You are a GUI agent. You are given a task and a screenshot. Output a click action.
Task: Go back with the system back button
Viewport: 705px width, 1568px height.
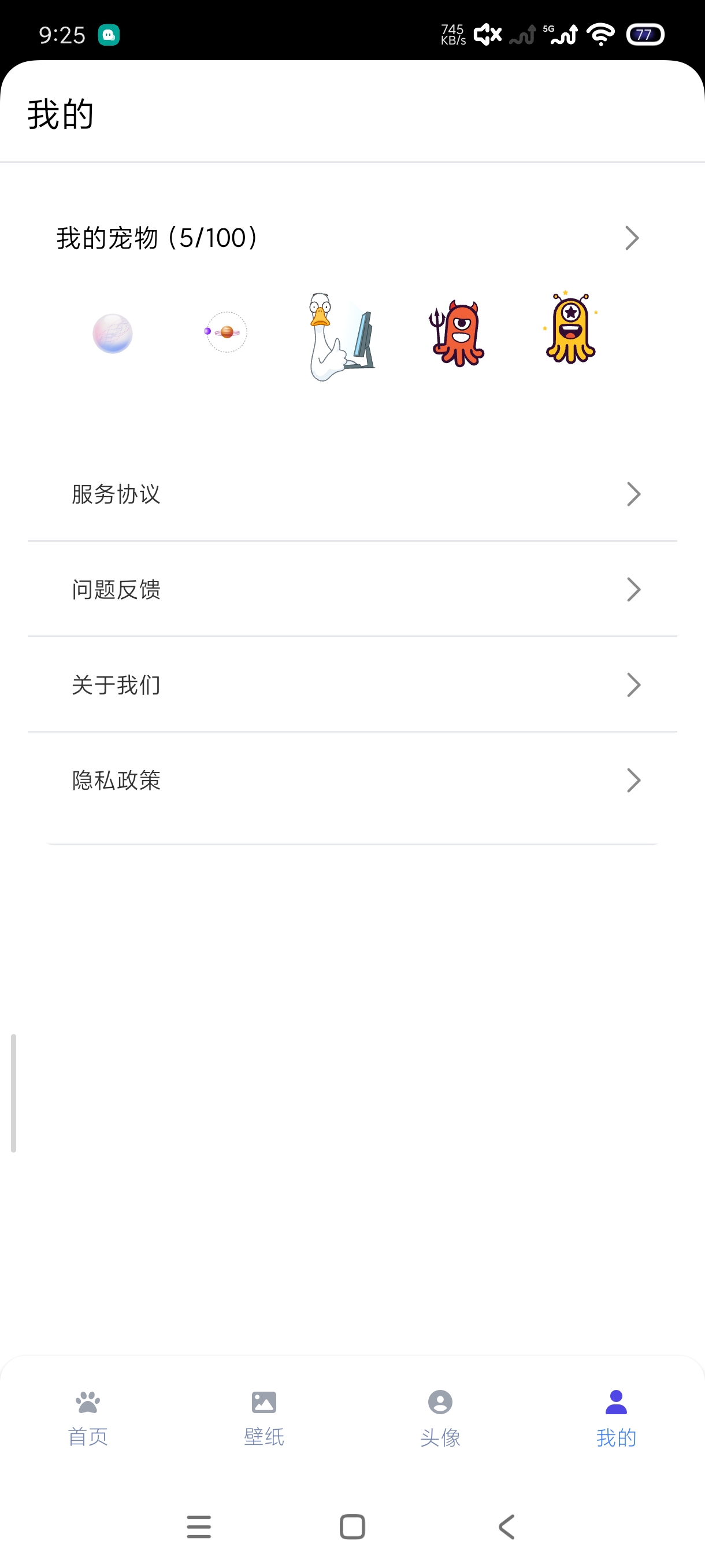click(x=507, y=1526)
